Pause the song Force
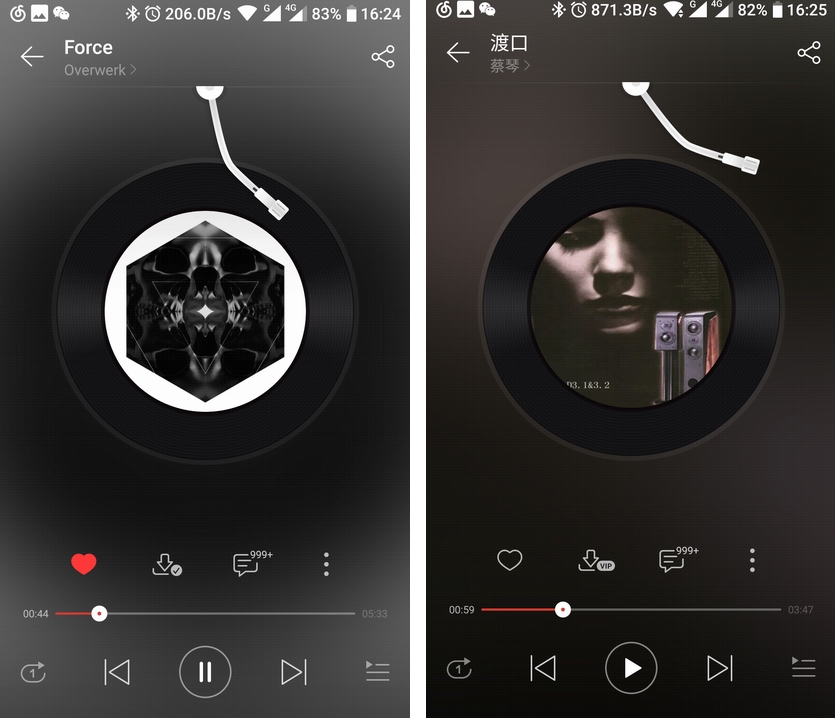 pyautogui.click(x=205, y=671)
